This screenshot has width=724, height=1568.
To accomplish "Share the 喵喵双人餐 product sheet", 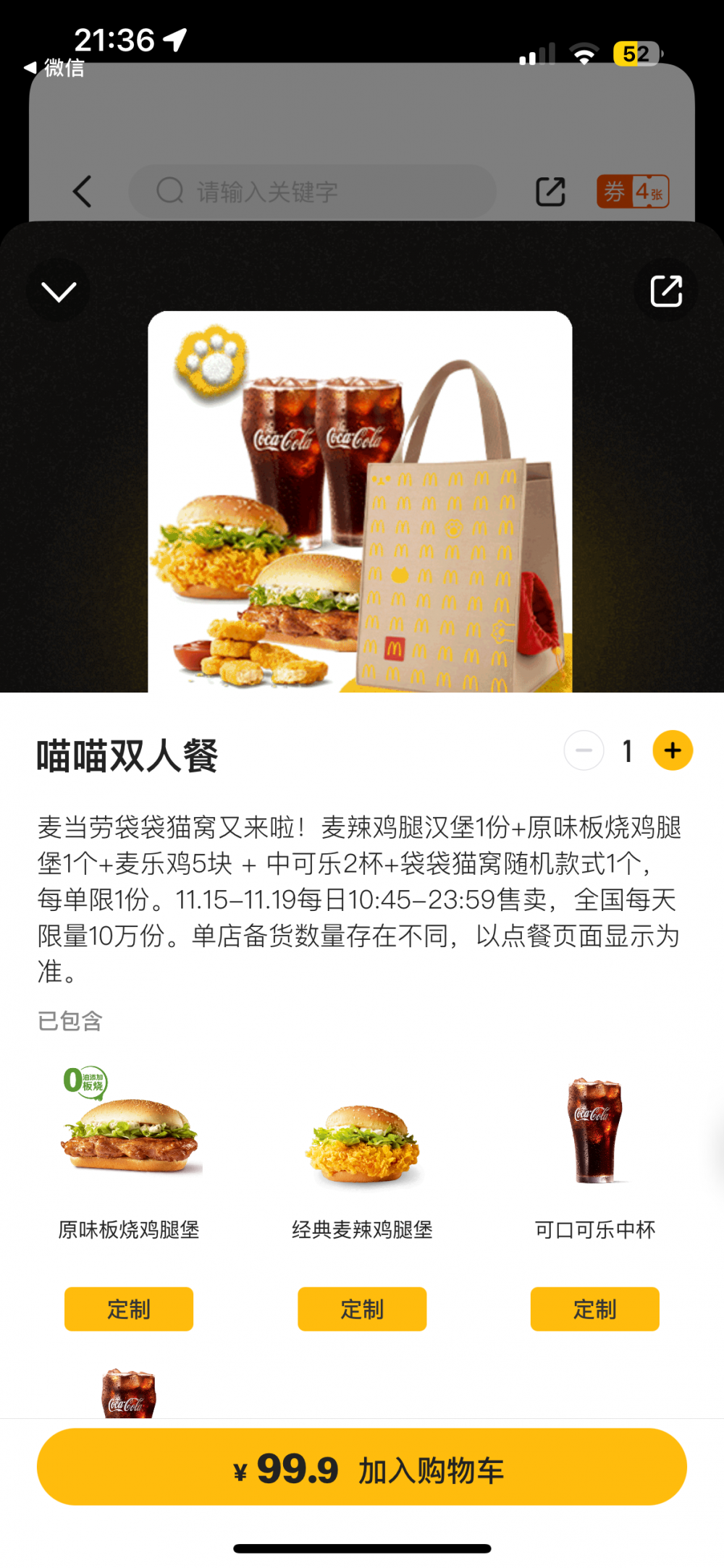I will [666, 291].
